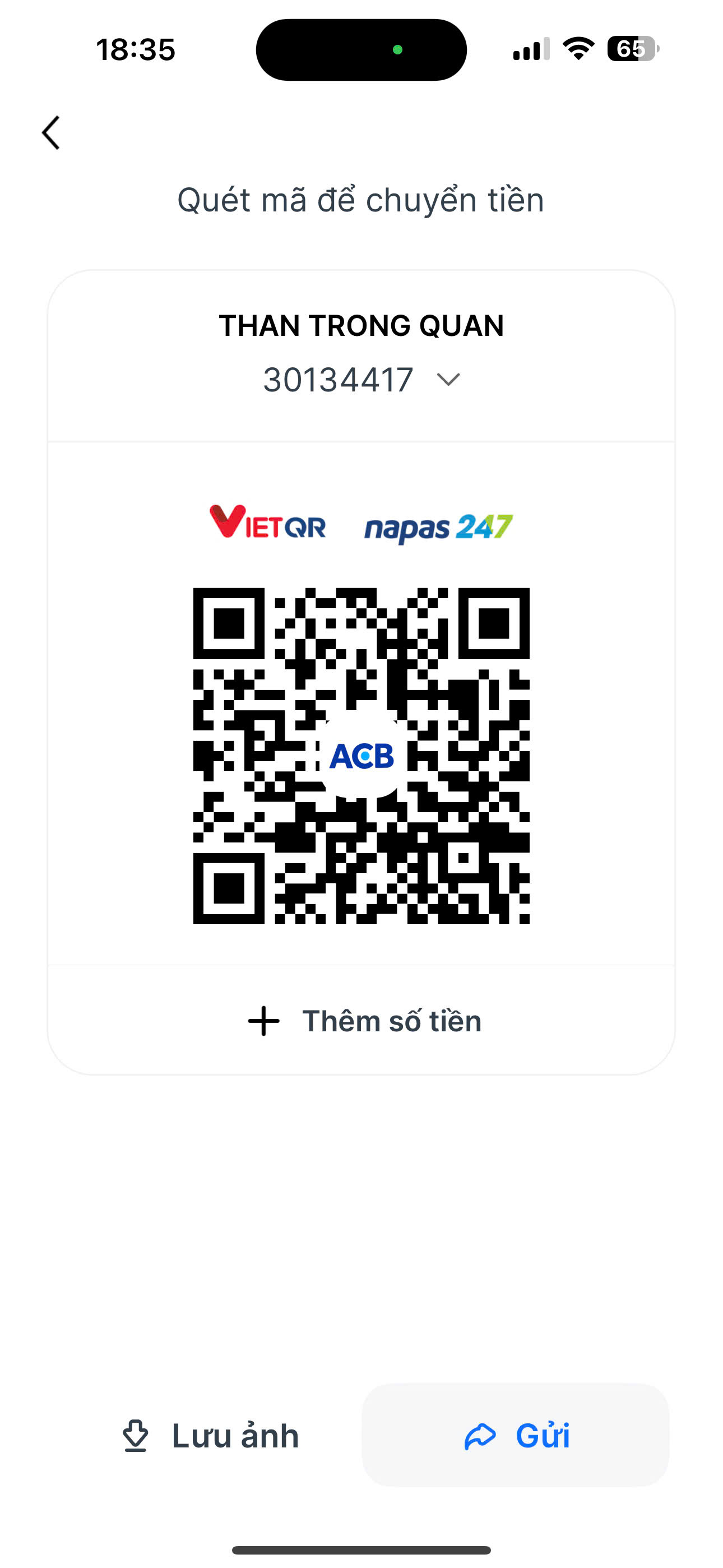Screen dimensions: 723x1568
Task: Tap Thêm số tiền to add an amount
Action: pos(364,1021)
